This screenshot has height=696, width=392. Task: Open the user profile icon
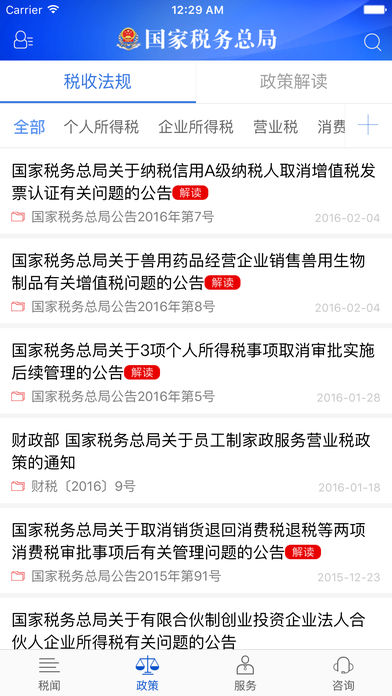[x=23, y=40]
